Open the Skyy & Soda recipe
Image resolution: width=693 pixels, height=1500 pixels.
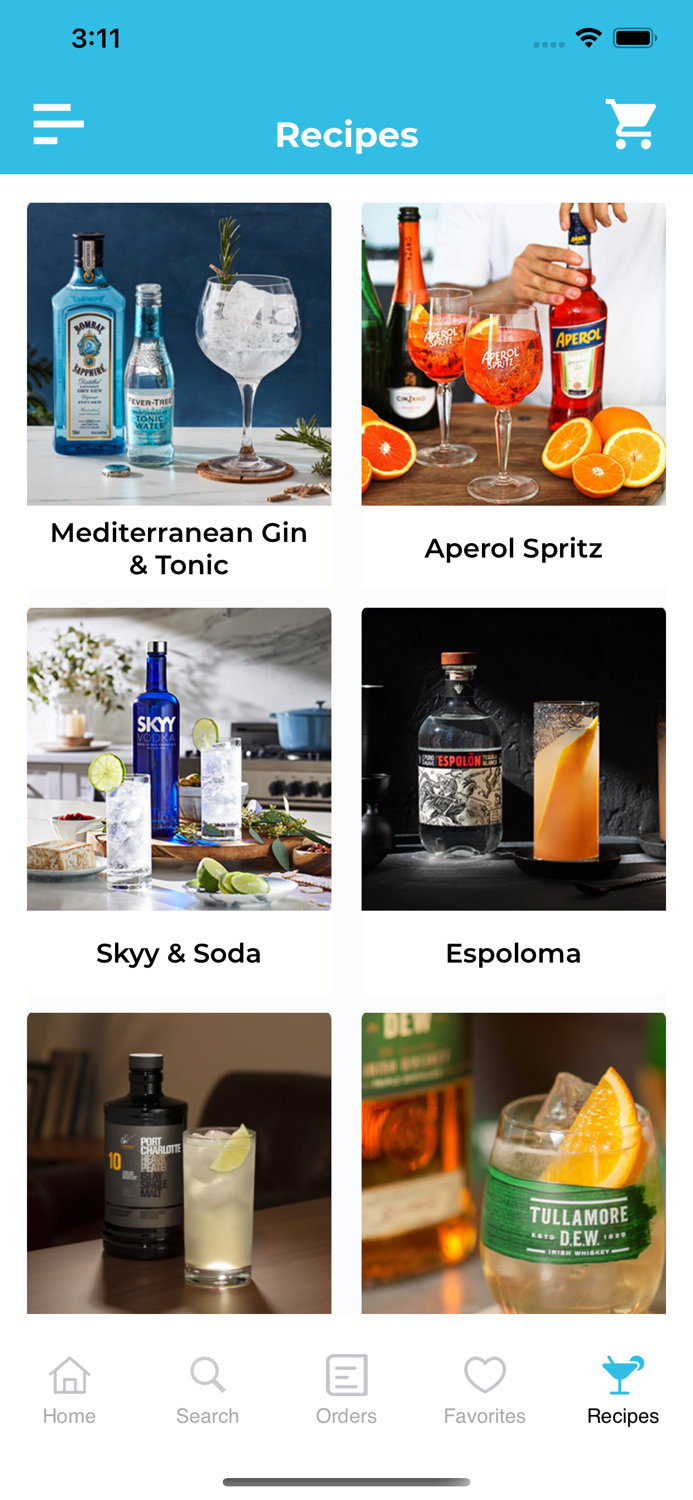179,800
